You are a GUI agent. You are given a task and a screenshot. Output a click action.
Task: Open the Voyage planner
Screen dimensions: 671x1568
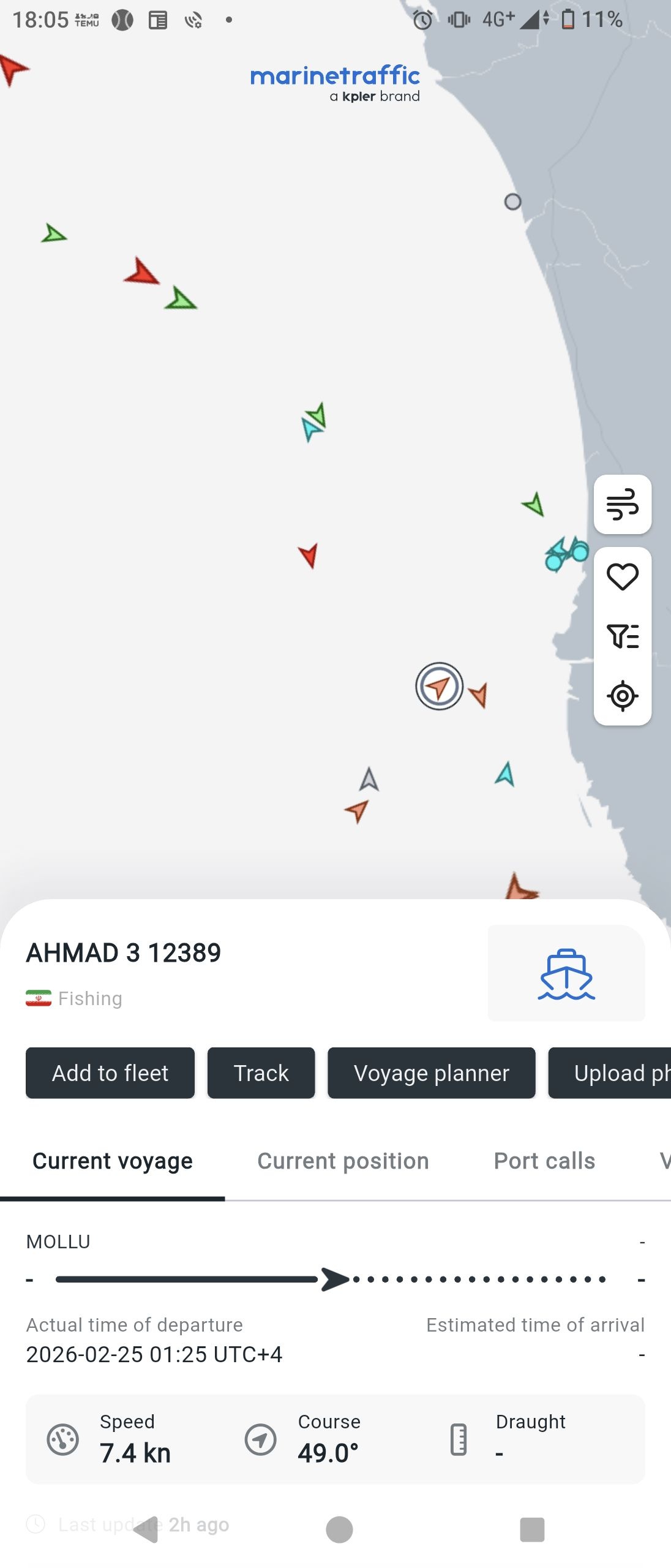[431, 1073]
